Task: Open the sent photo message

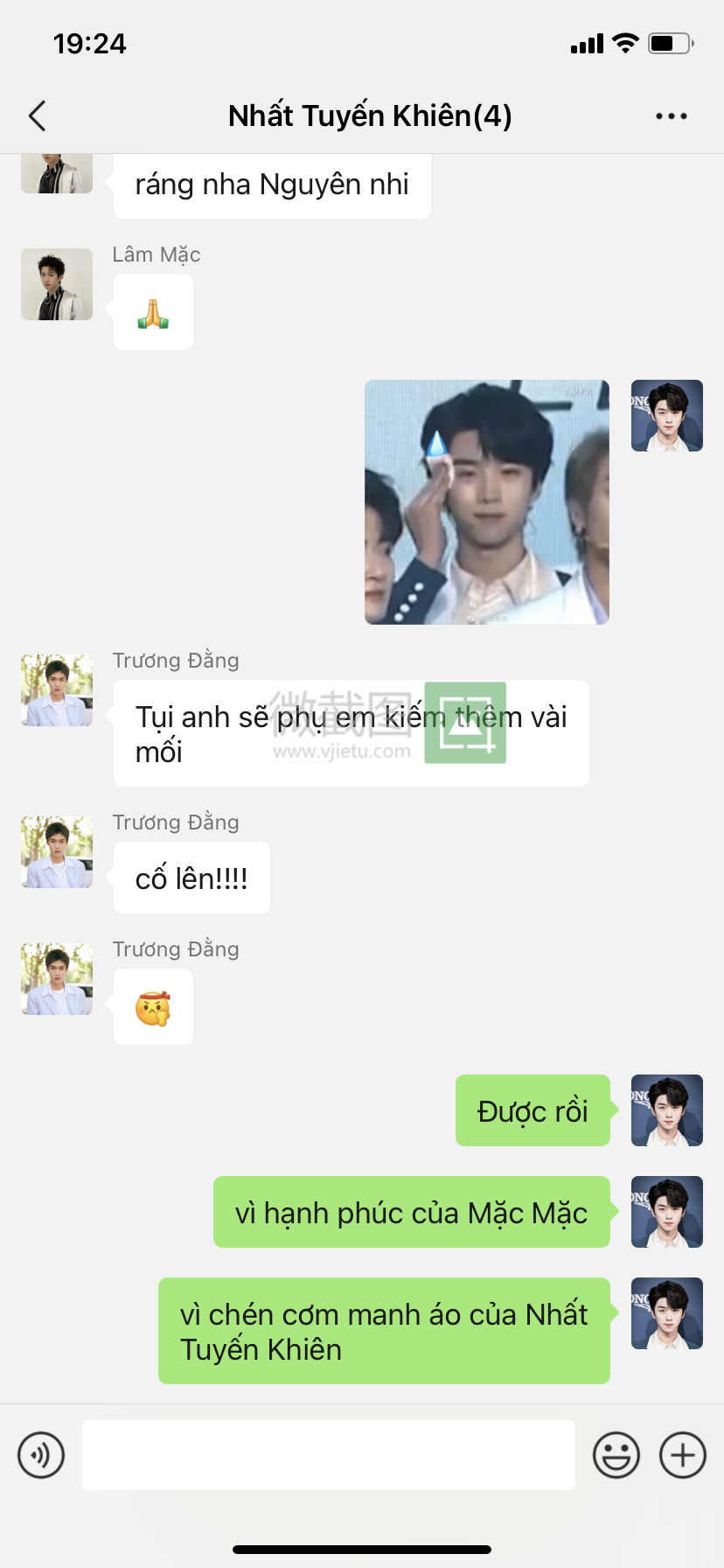Action: [x=486, y=501]
